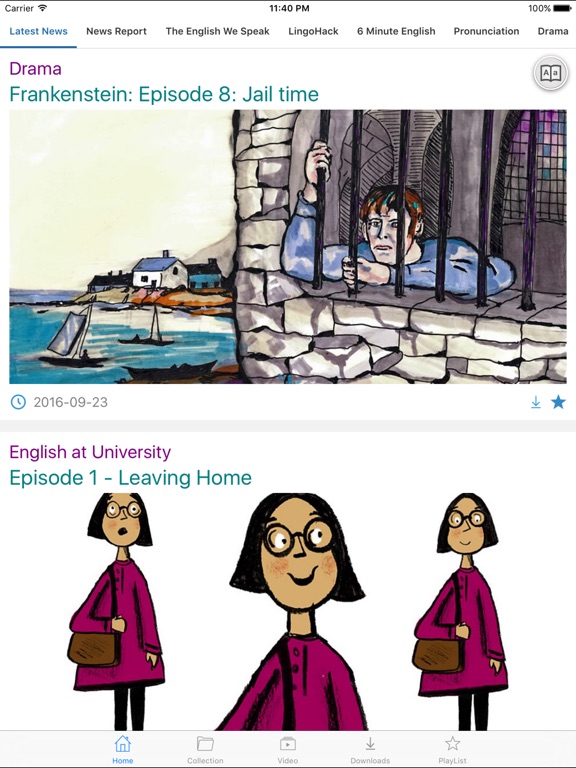Switch to the Collection bottom tab

coord(205,750)
